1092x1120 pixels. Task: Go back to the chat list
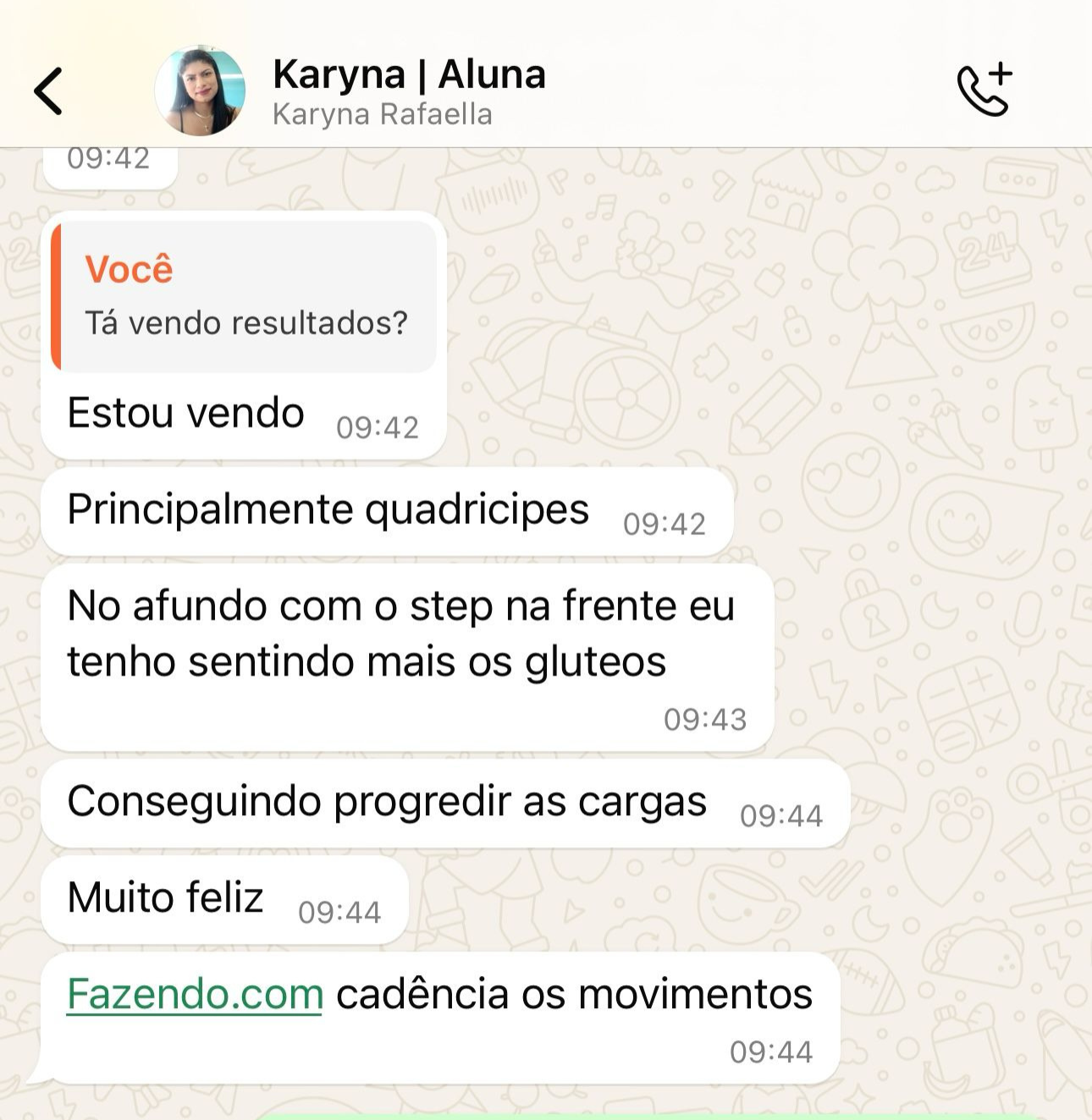pyautogui.click(x=48, y=91)
